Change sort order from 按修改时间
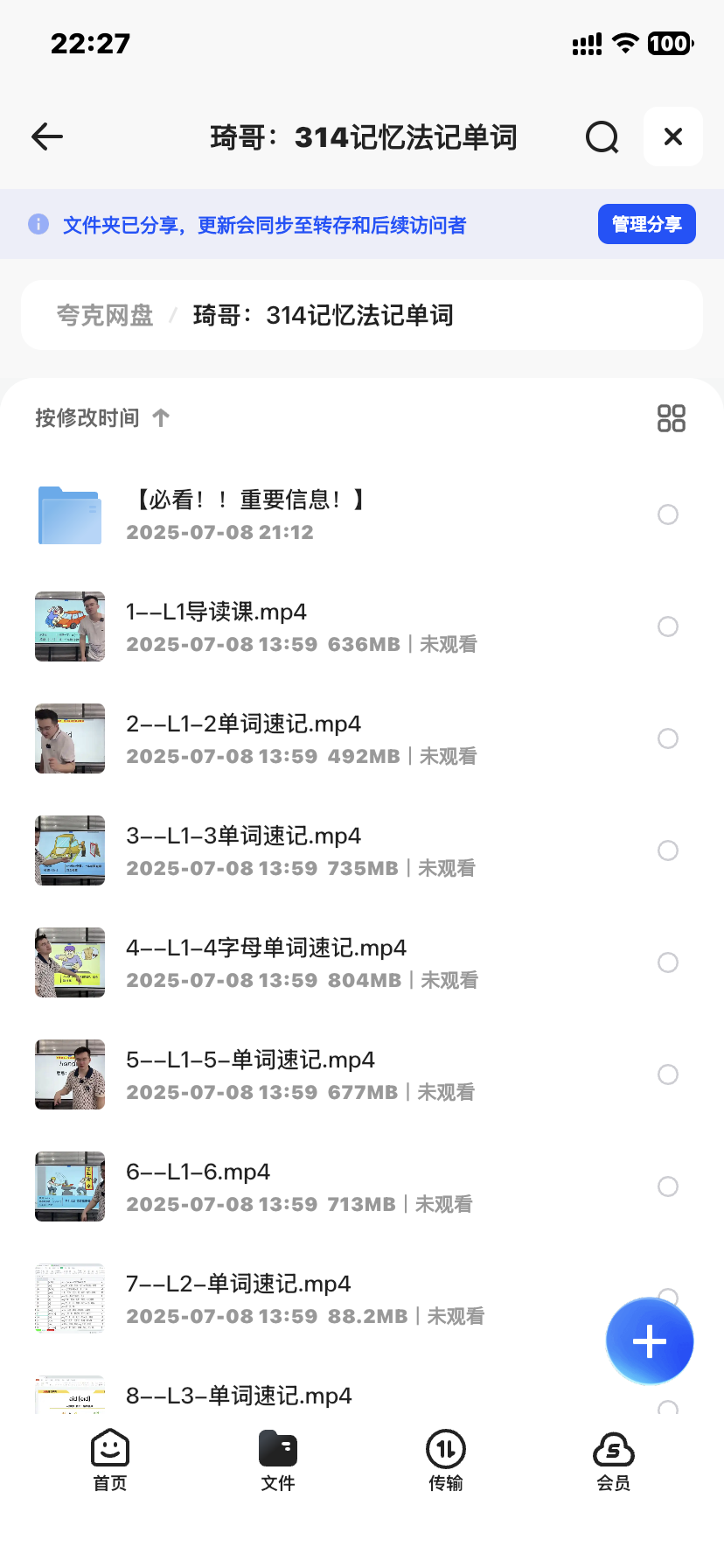 (101, 418)
